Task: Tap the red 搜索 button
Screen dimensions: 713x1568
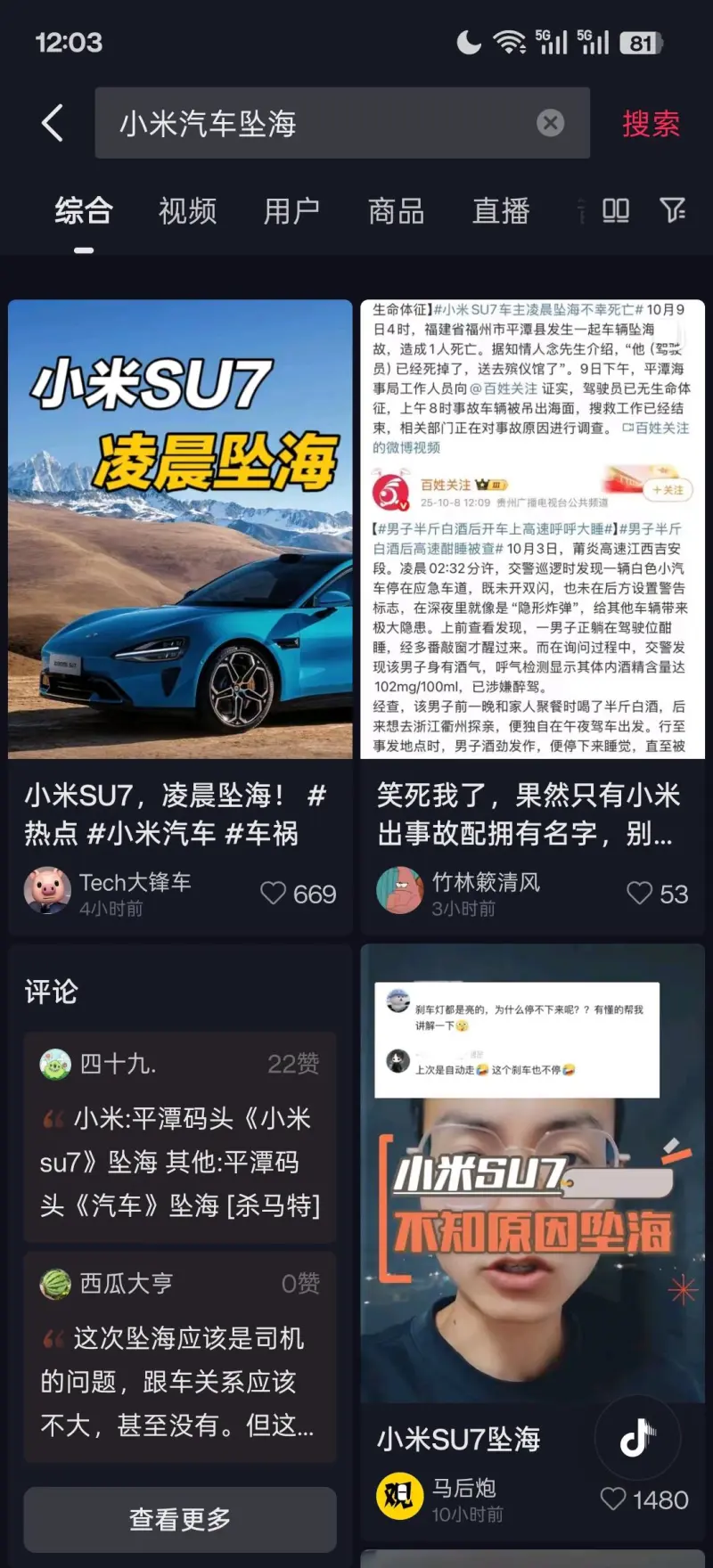Action: pos(651,124)
